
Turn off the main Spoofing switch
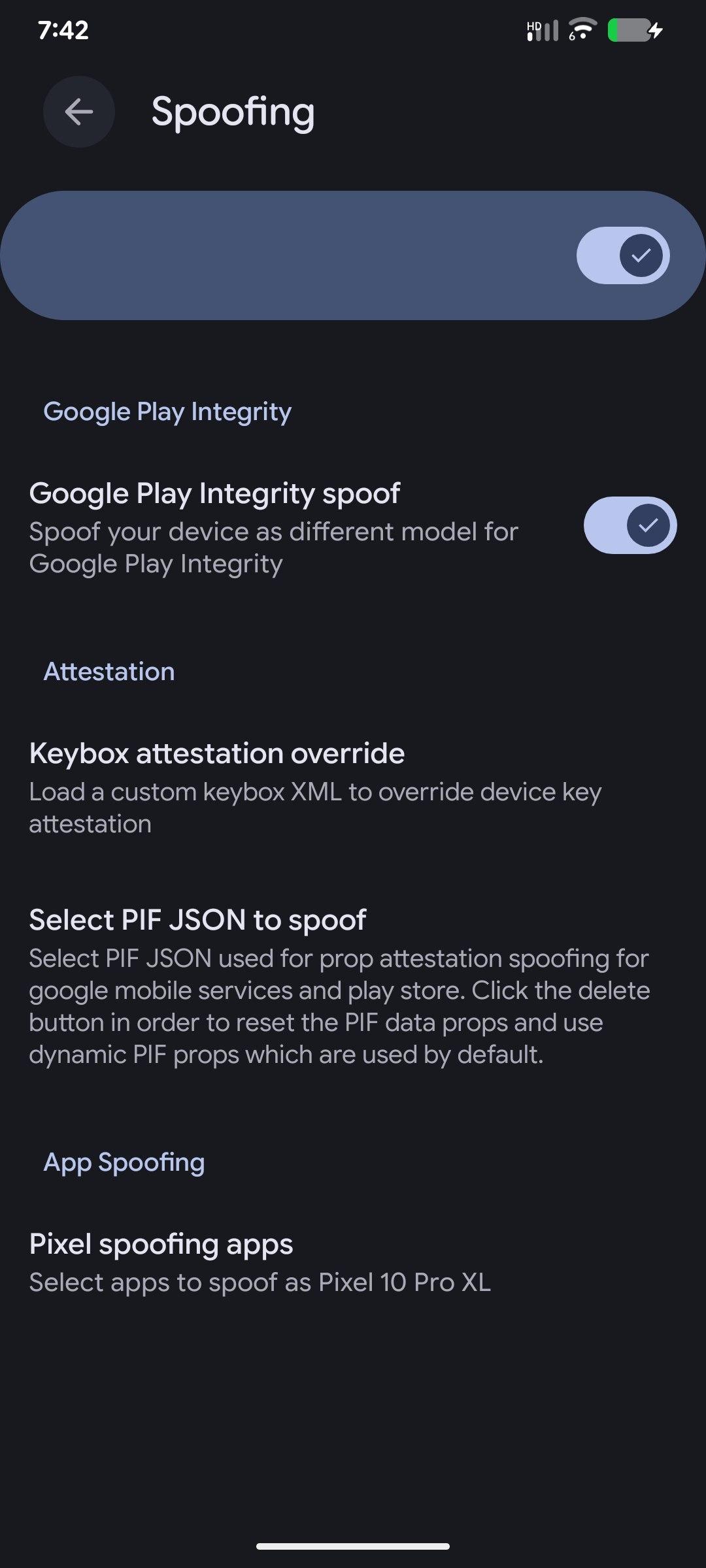622,255
